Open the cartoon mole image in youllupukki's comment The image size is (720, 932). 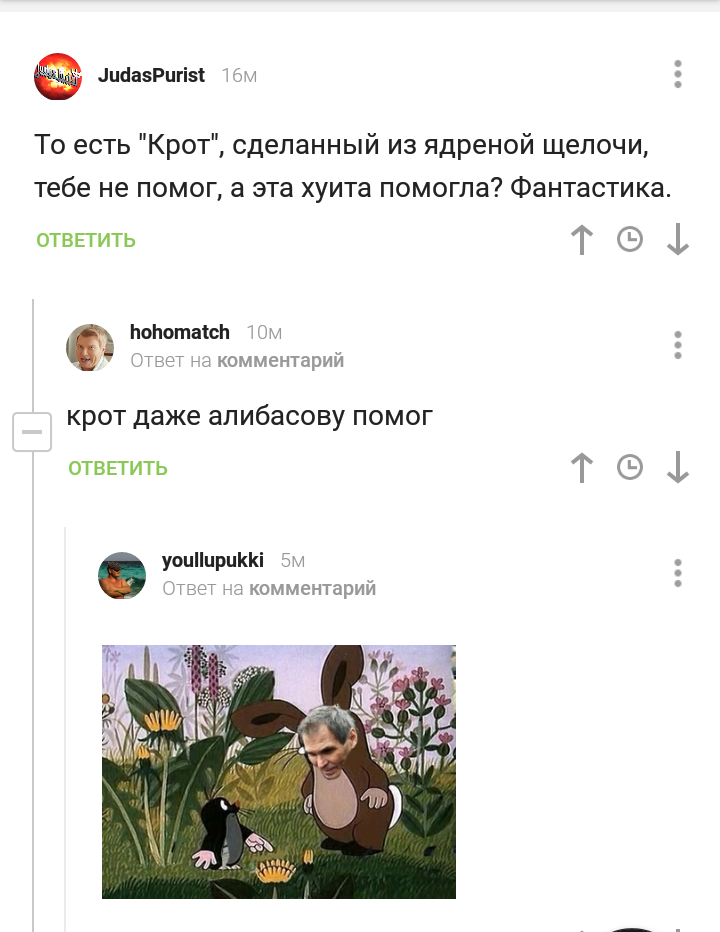(x=279, y=771)
